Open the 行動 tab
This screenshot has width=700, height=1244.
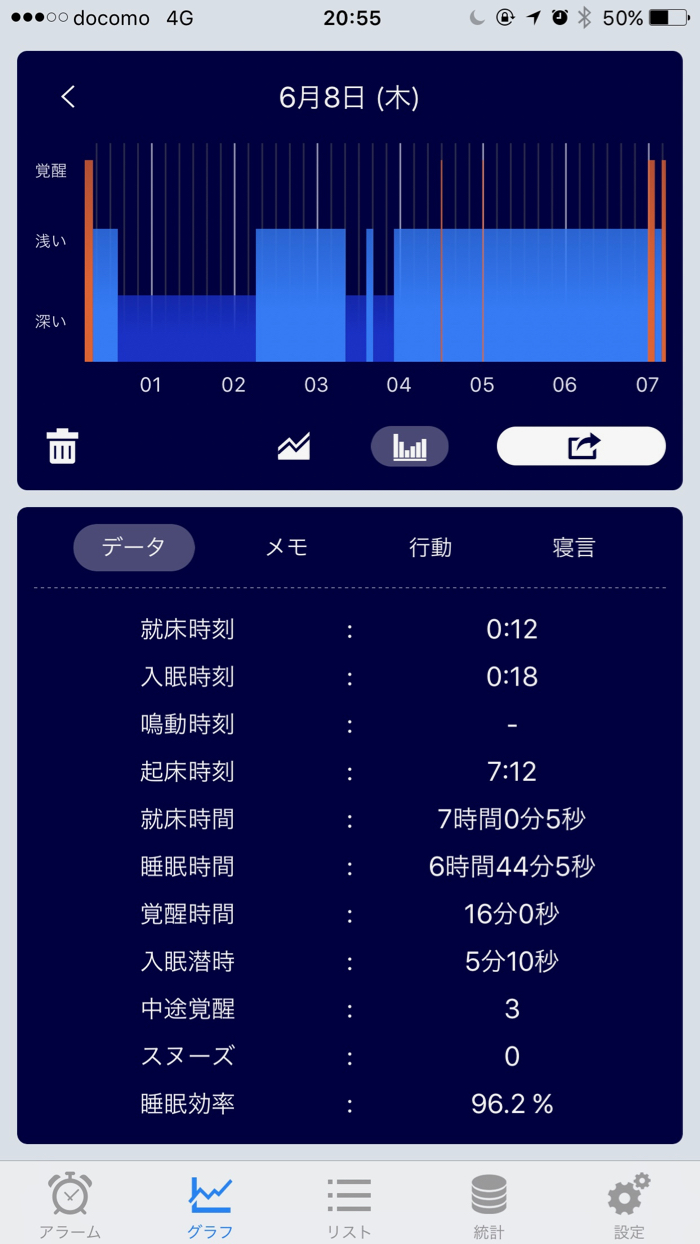[430, 547]
